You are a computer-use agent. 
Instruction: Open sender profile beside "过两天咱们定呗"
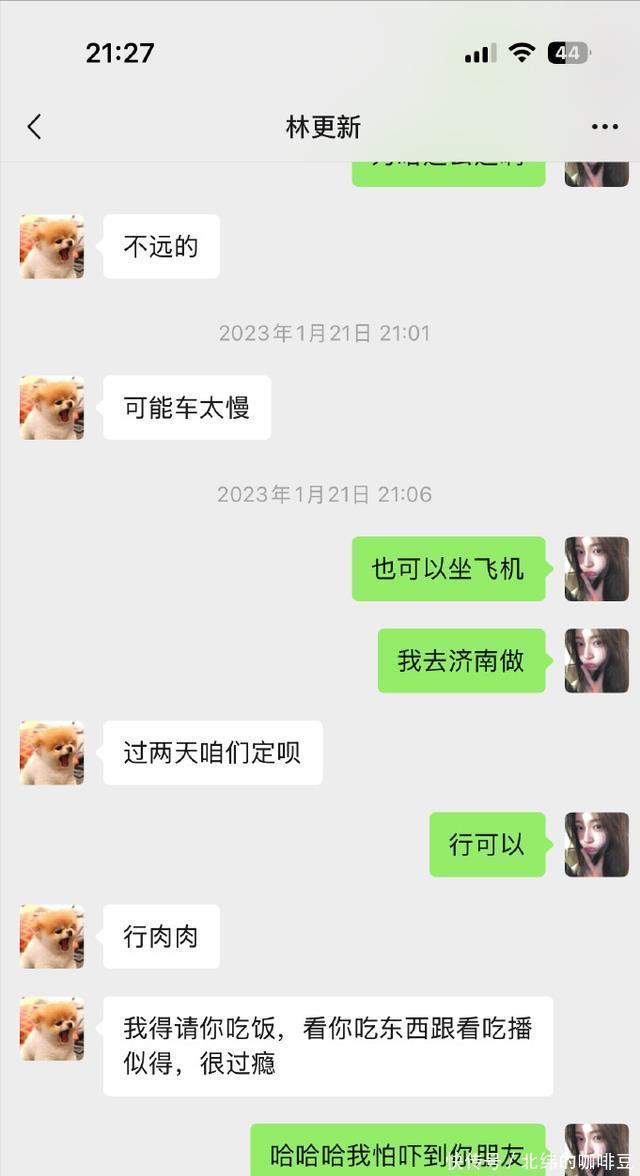point(52,753)
